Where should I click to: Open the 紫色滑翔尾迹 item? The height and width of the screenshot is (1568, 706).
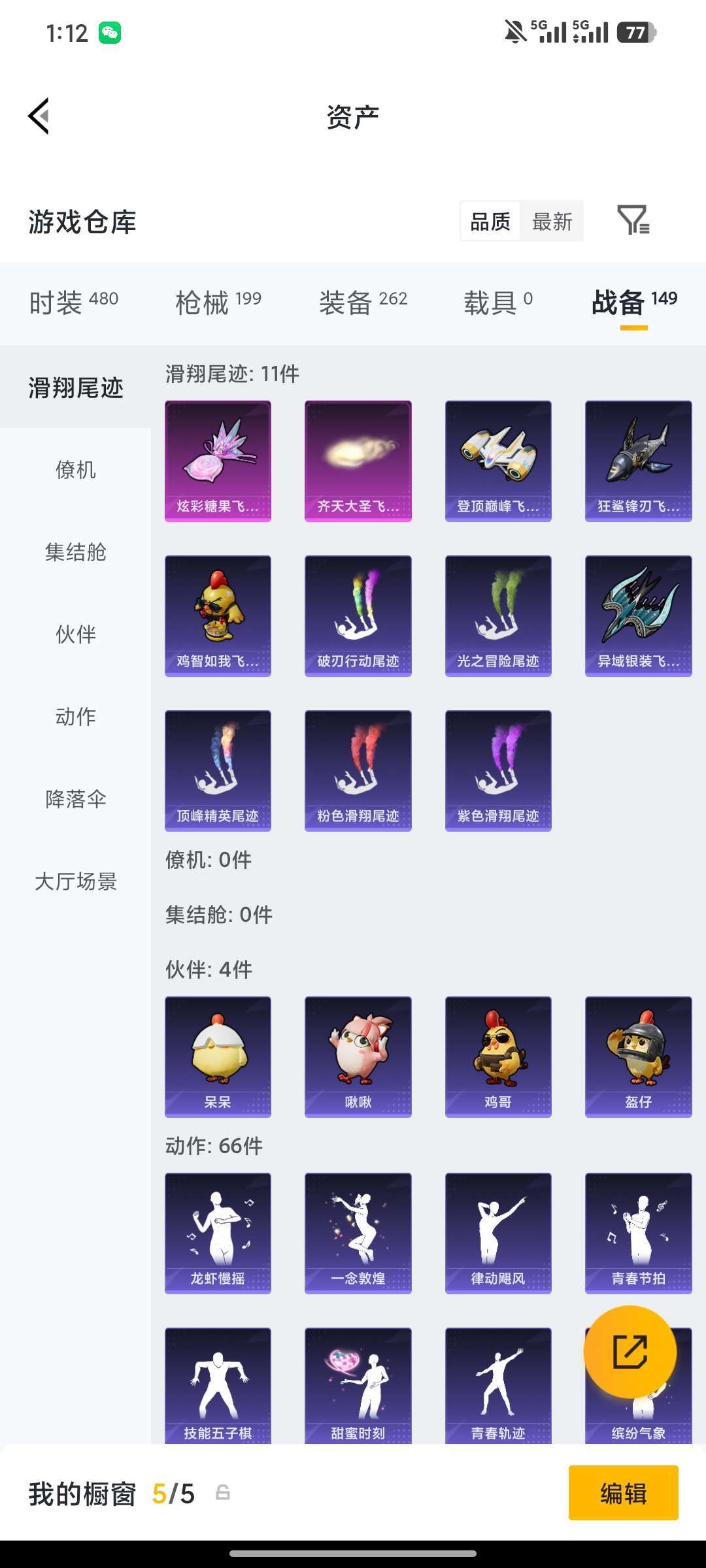click(498, 771)
